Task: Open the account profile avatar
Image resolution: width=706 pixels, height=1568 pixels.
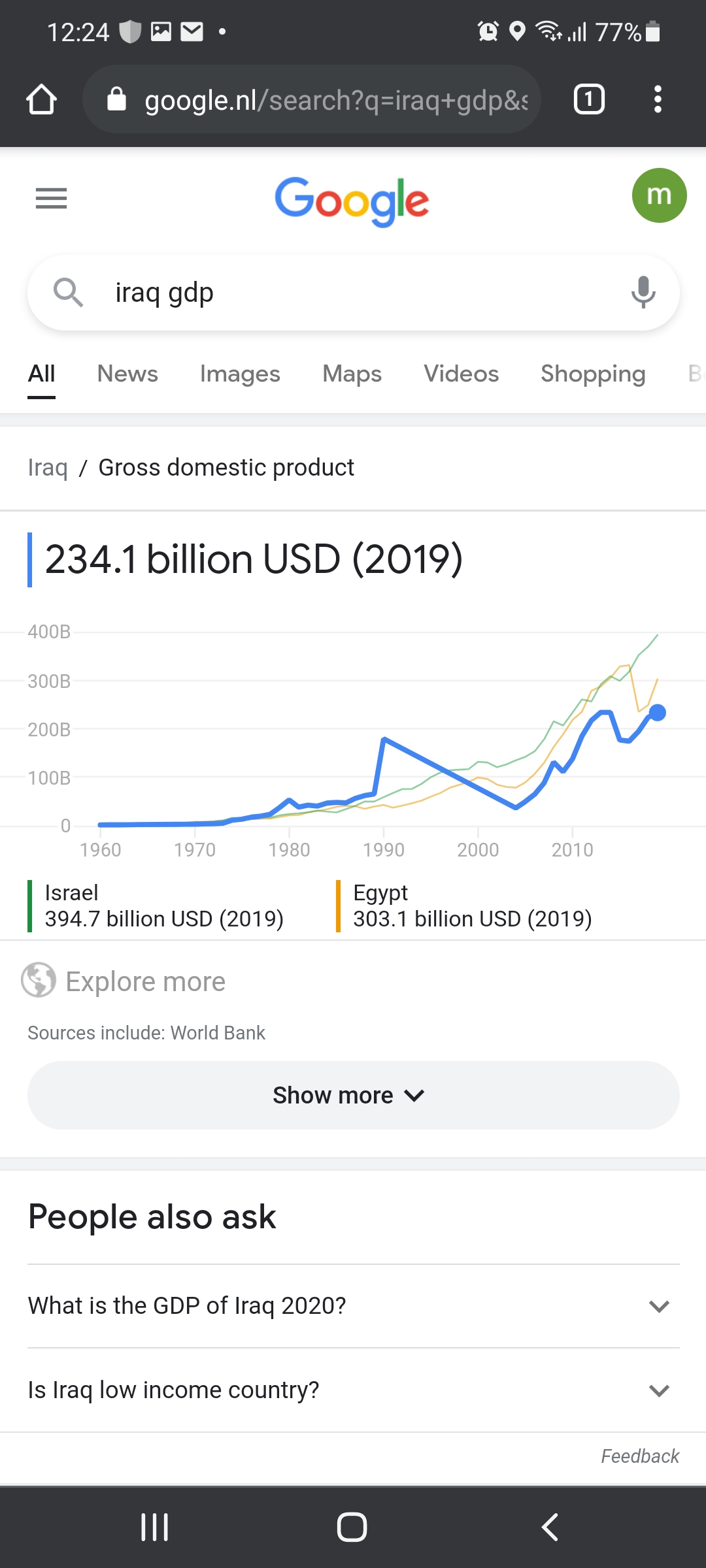Action: click(x=658, y=195)
